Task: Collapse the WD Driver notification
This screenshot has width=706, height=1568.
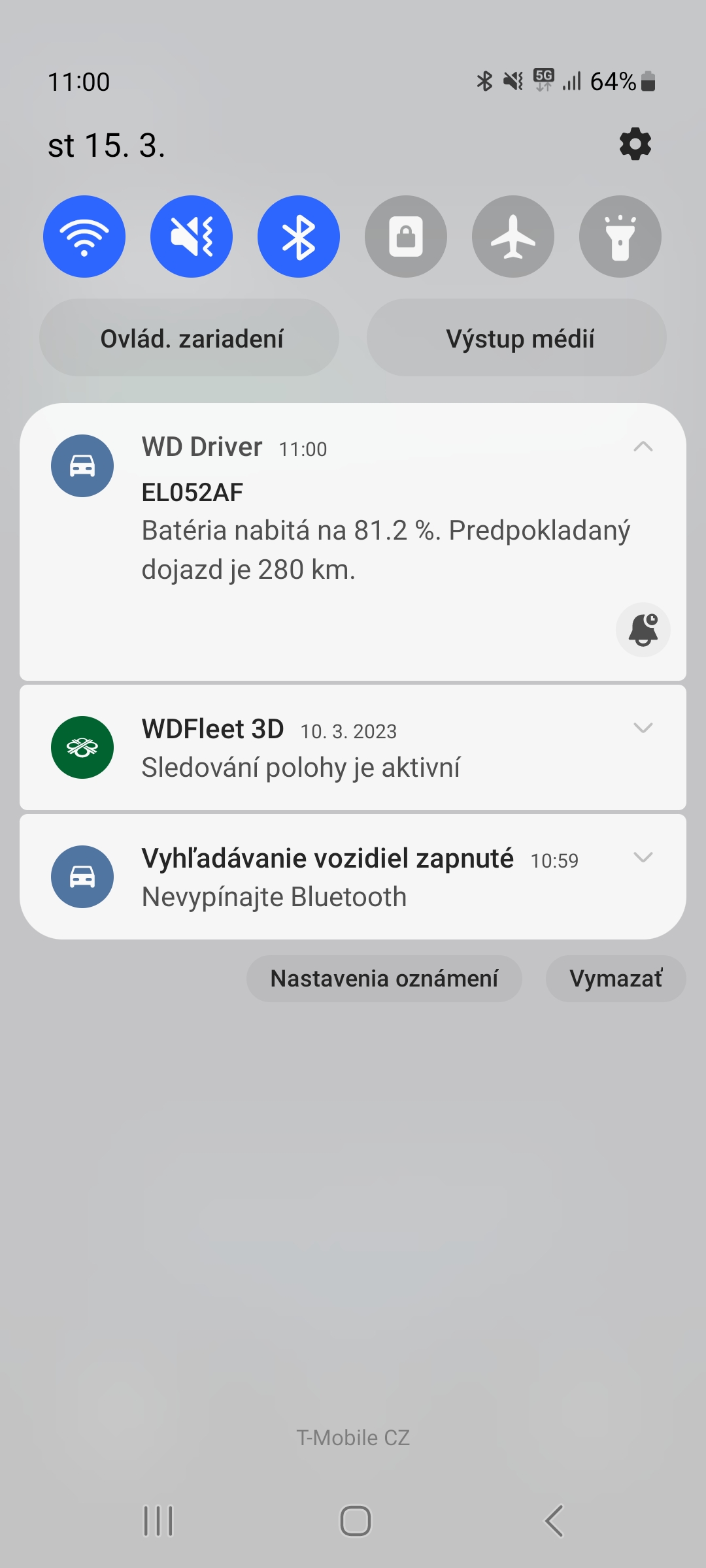Action: pyautogui.click(x=643, y=447)
